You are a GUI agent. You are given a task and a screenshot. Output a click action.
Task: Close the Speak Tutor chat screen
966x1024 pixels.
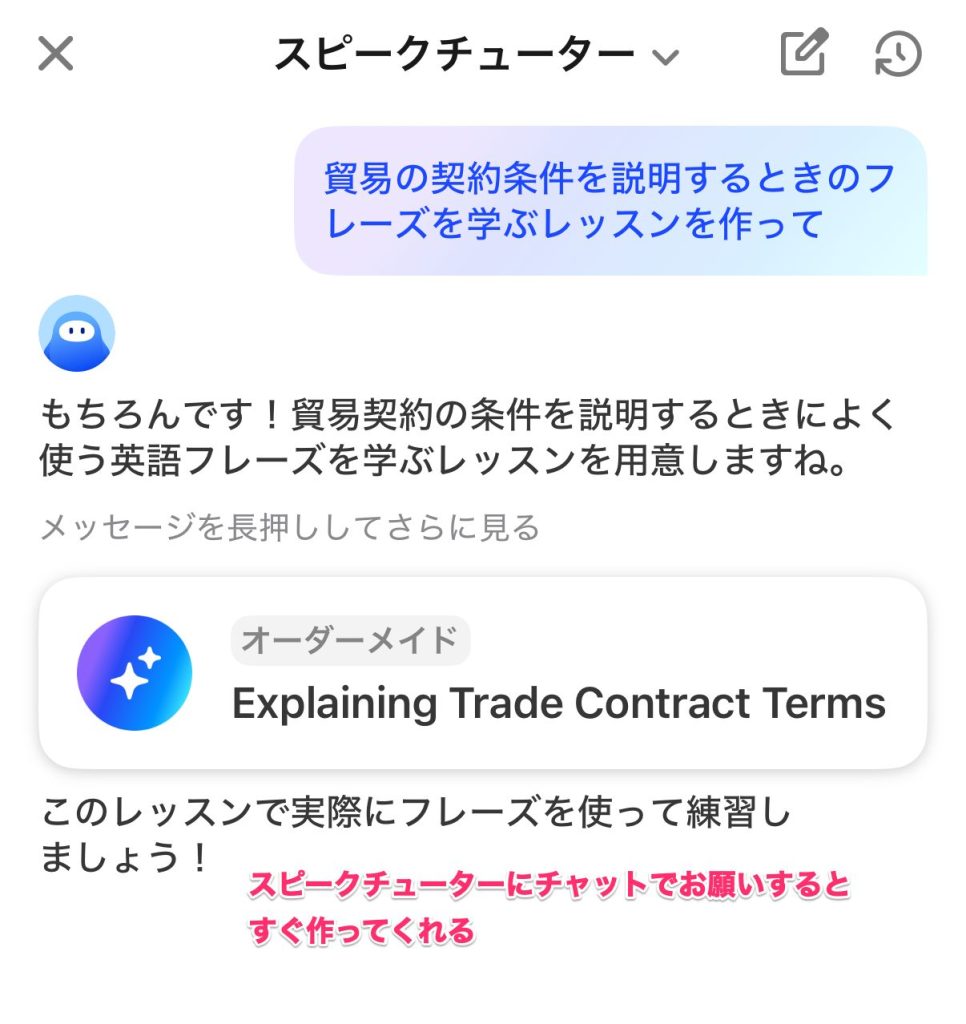56,54
